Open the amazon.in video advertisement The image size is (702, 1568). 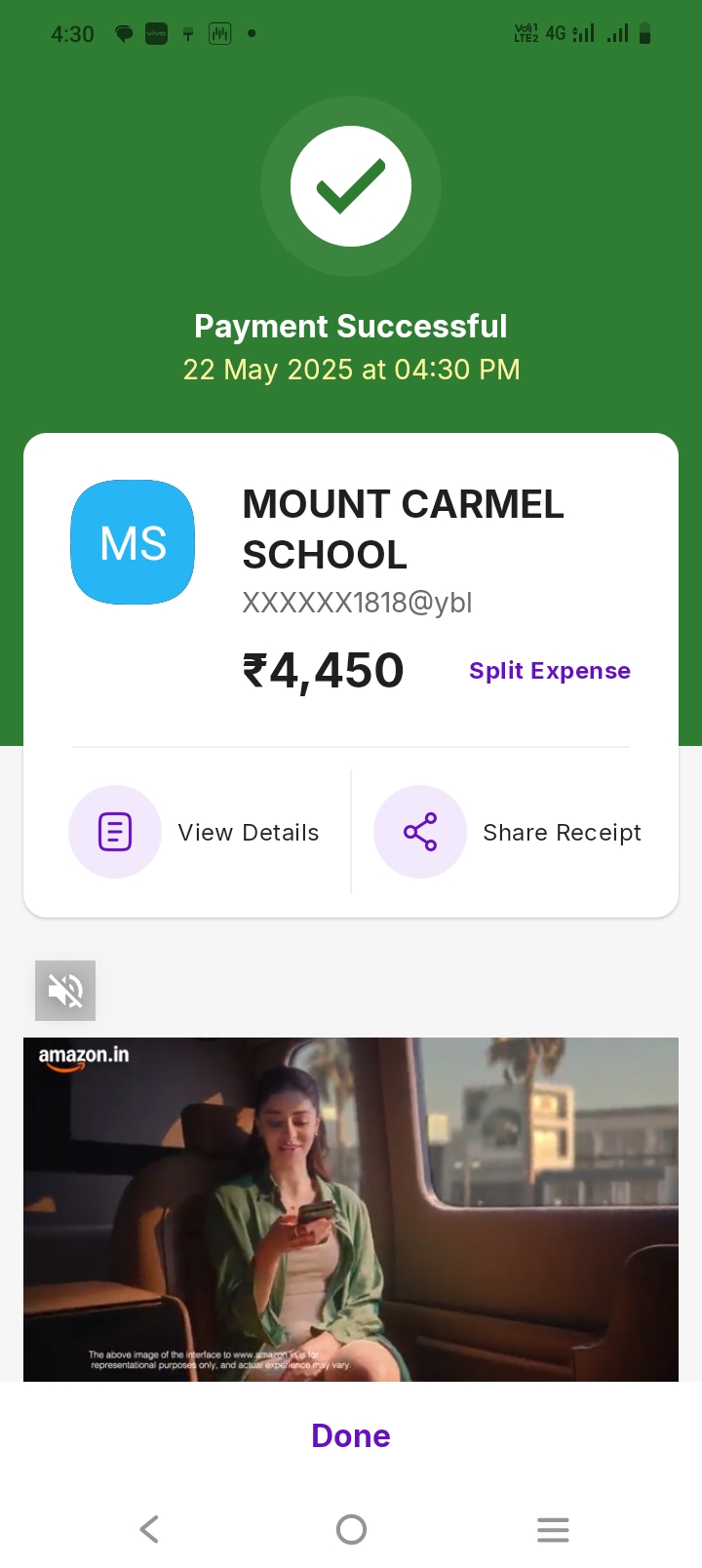point(351,1209)
